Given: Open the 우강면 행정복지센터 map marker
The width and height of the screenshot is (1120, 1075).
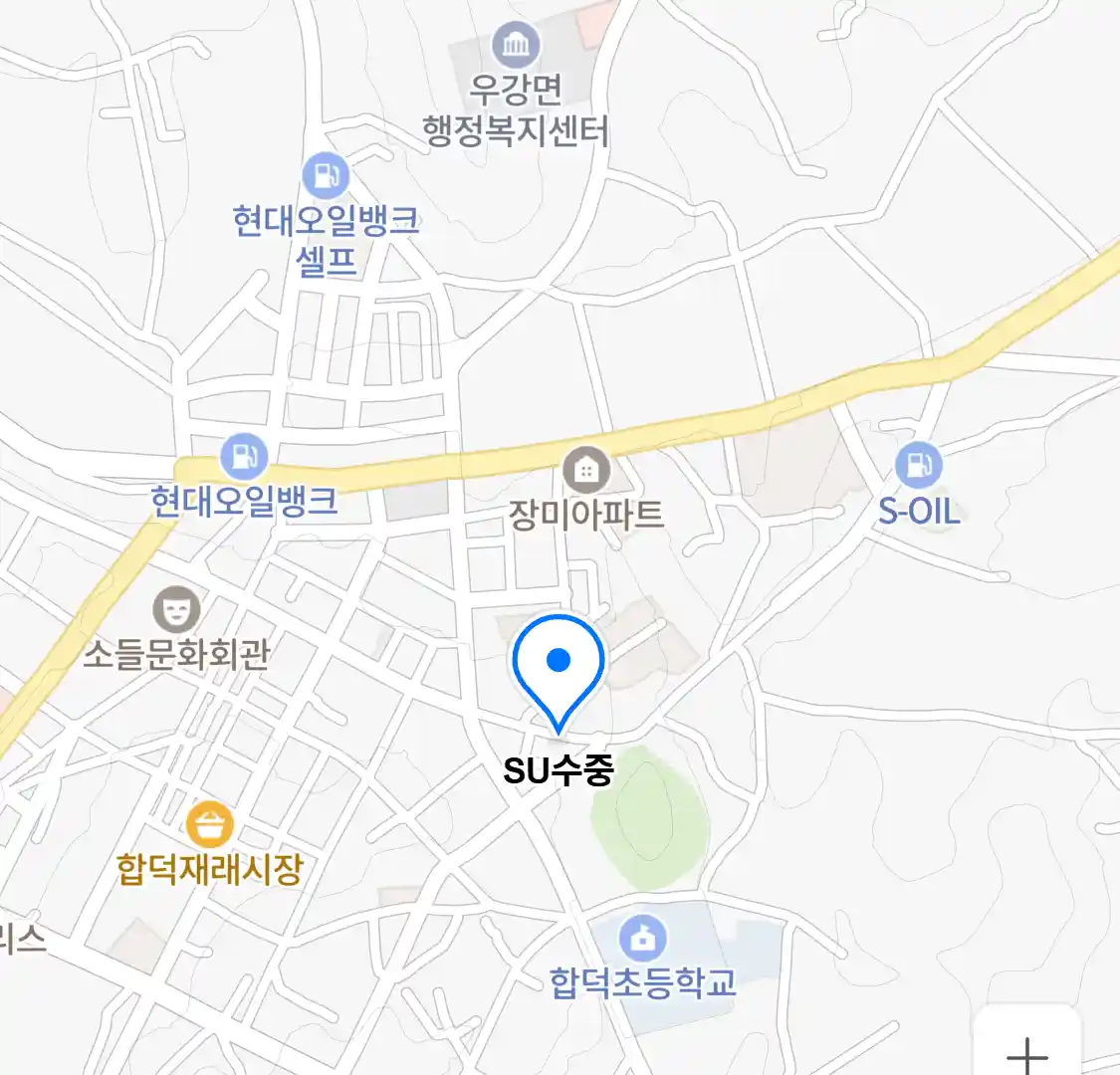Looking at the screenshot, I should [x=516, y=45].
